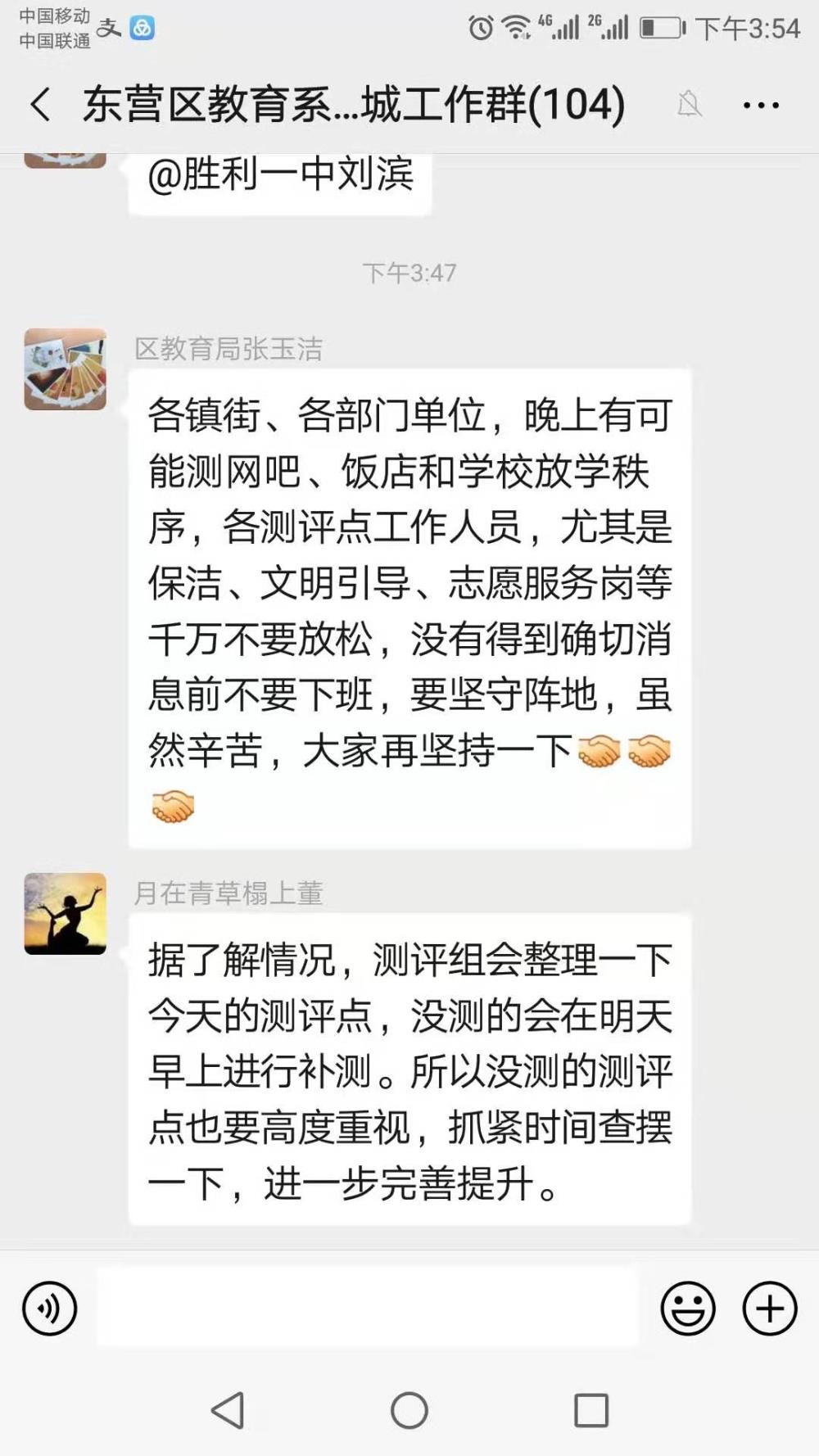Switch to voice message input
Screen dimensions: 819x1456
click(x=50, y=1309)
